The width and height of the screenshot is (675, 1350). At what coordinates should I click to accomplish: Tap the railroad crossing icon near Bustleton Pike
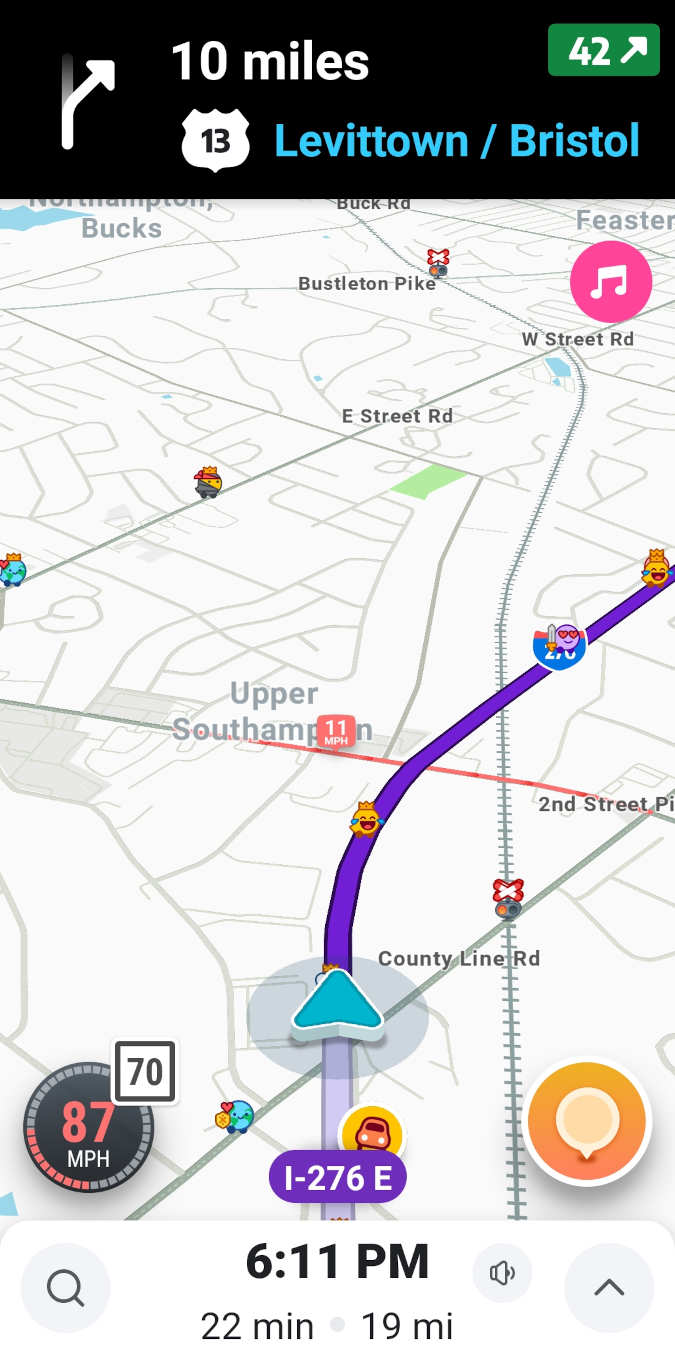(x=438, y=262)
